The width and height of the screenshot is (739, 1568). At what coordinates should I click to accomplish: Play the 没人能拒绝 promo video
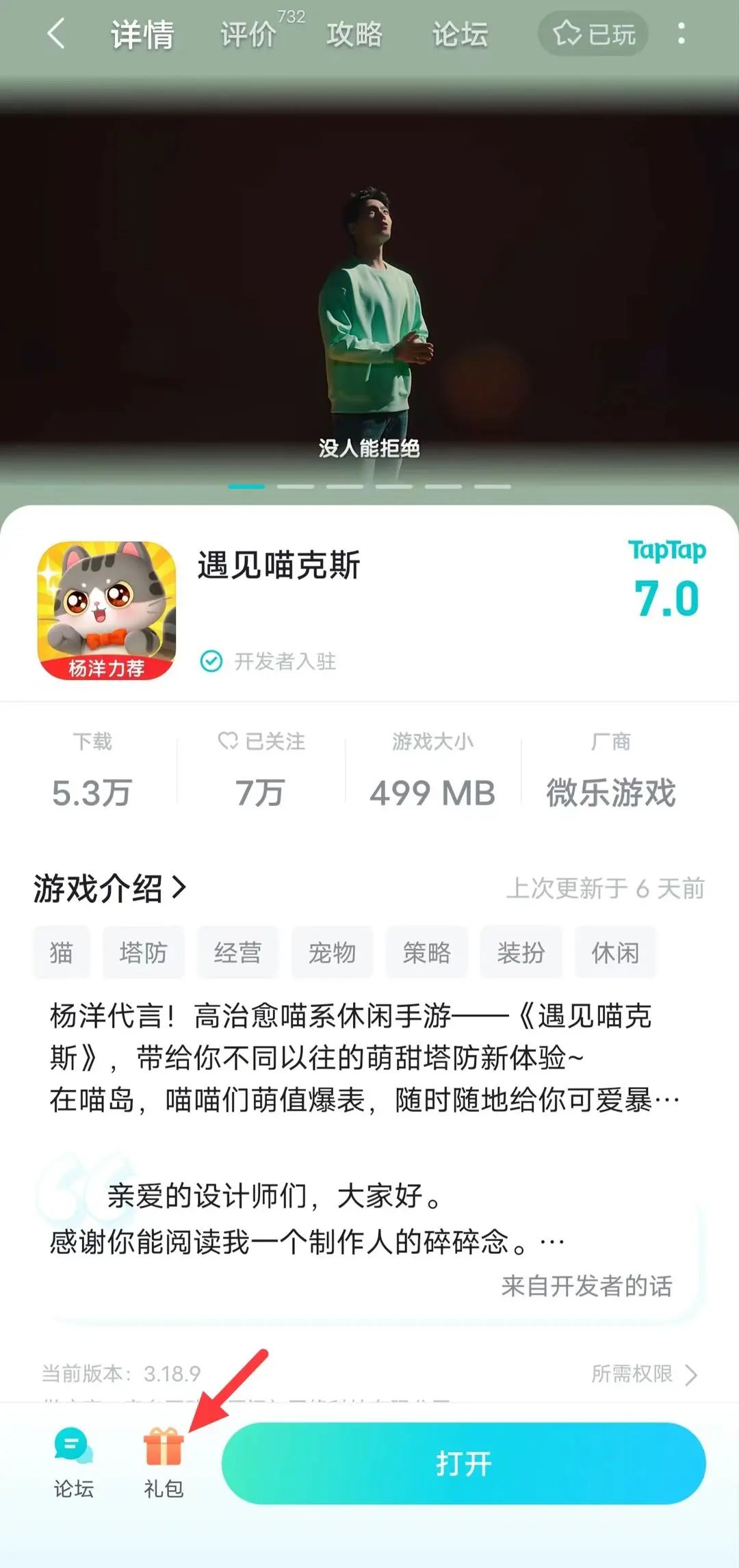369,287
